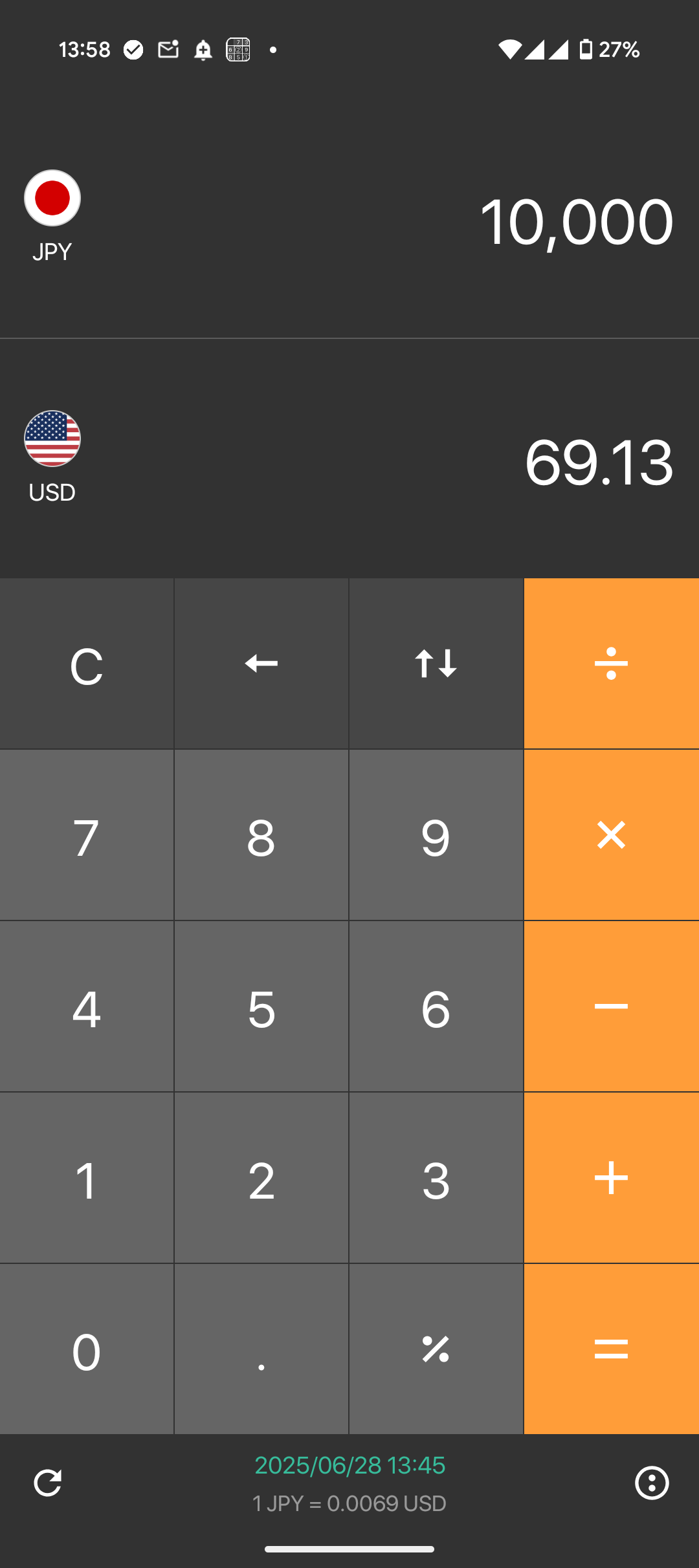Screen dimensions: 699x1568
Task: Tap the plus operator
Action: tap(611, 1178)
